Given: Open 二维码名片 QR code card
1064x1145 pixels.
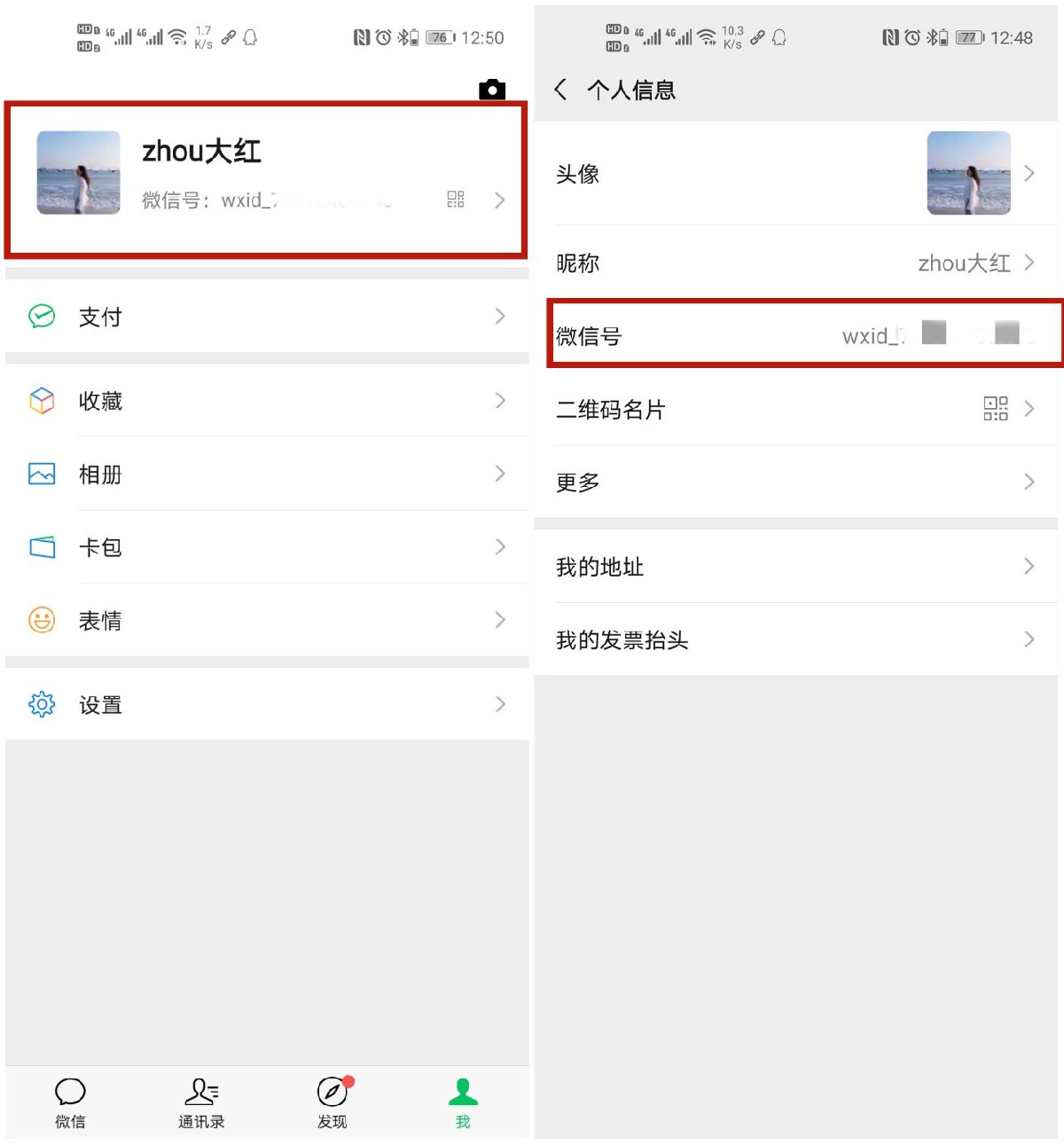Looking at the screenshot, I should pyautogui.click(x=795, y=409).
